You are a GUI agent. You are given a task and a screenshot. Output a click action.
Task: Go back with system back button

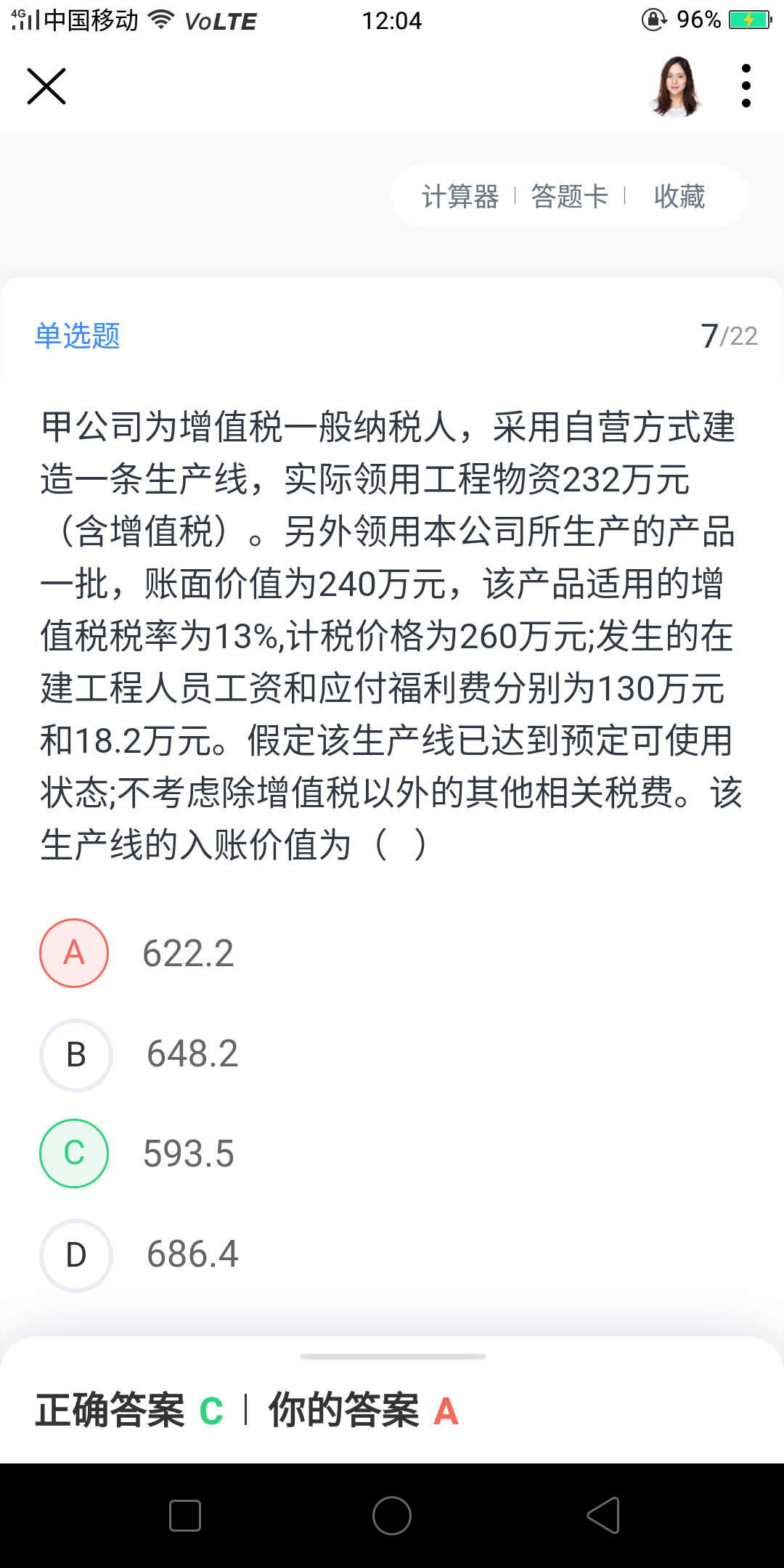point(603,1516)
